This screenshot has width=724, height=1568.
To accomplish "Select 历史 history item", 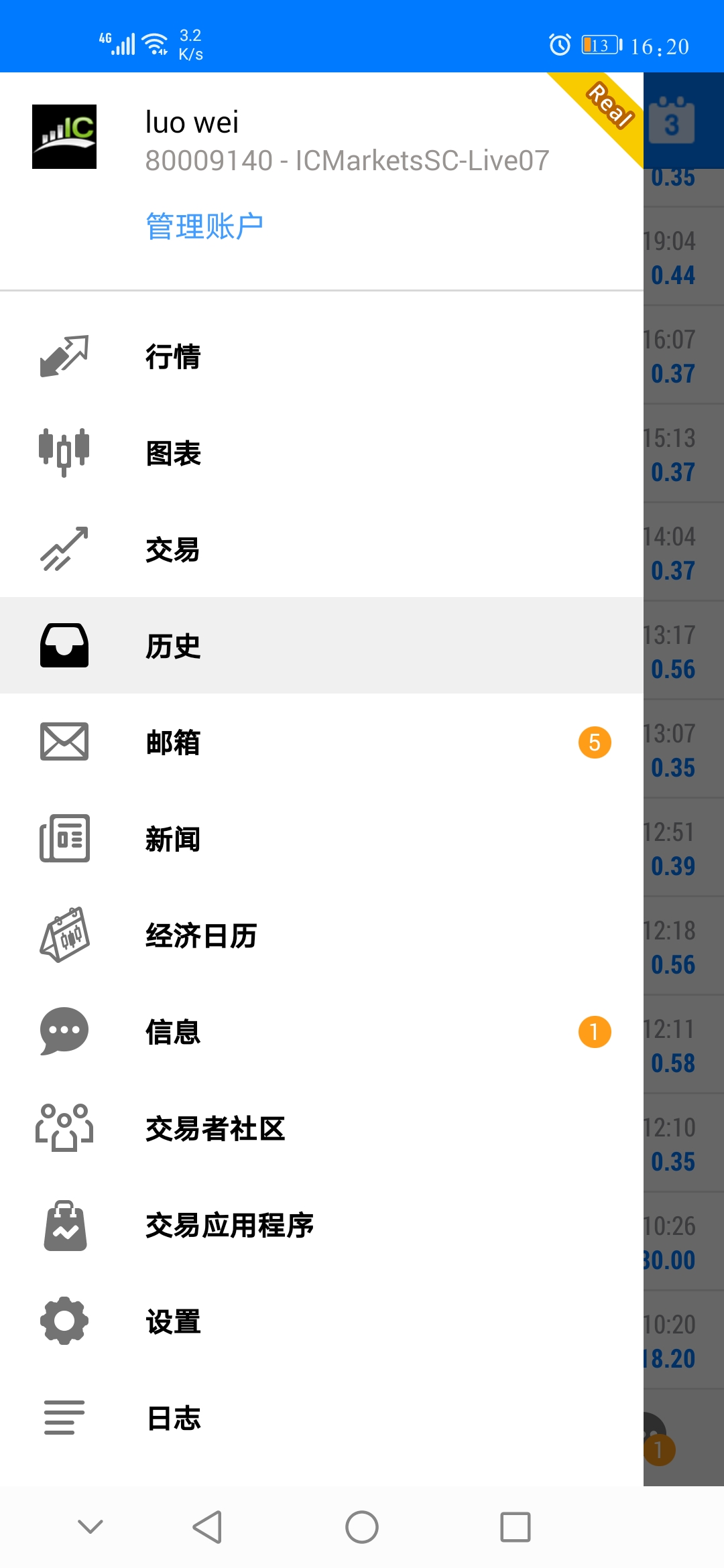I will point(173,646).
